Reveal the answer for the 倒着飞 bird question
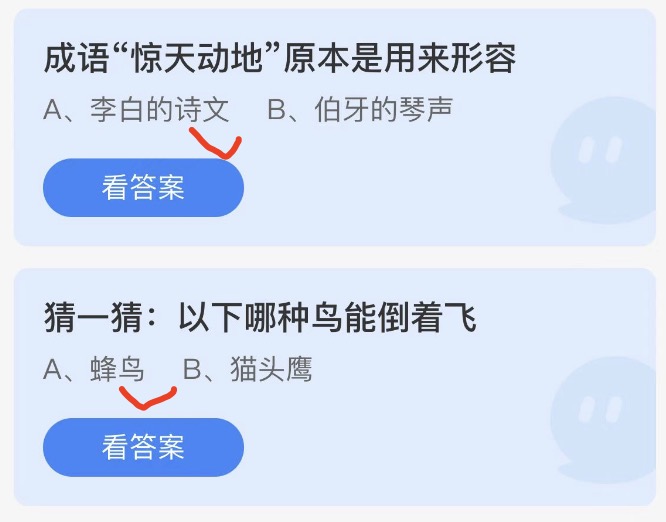Image resolution: width=666 pixels, height=522 pixels. (x=143, y=447)
